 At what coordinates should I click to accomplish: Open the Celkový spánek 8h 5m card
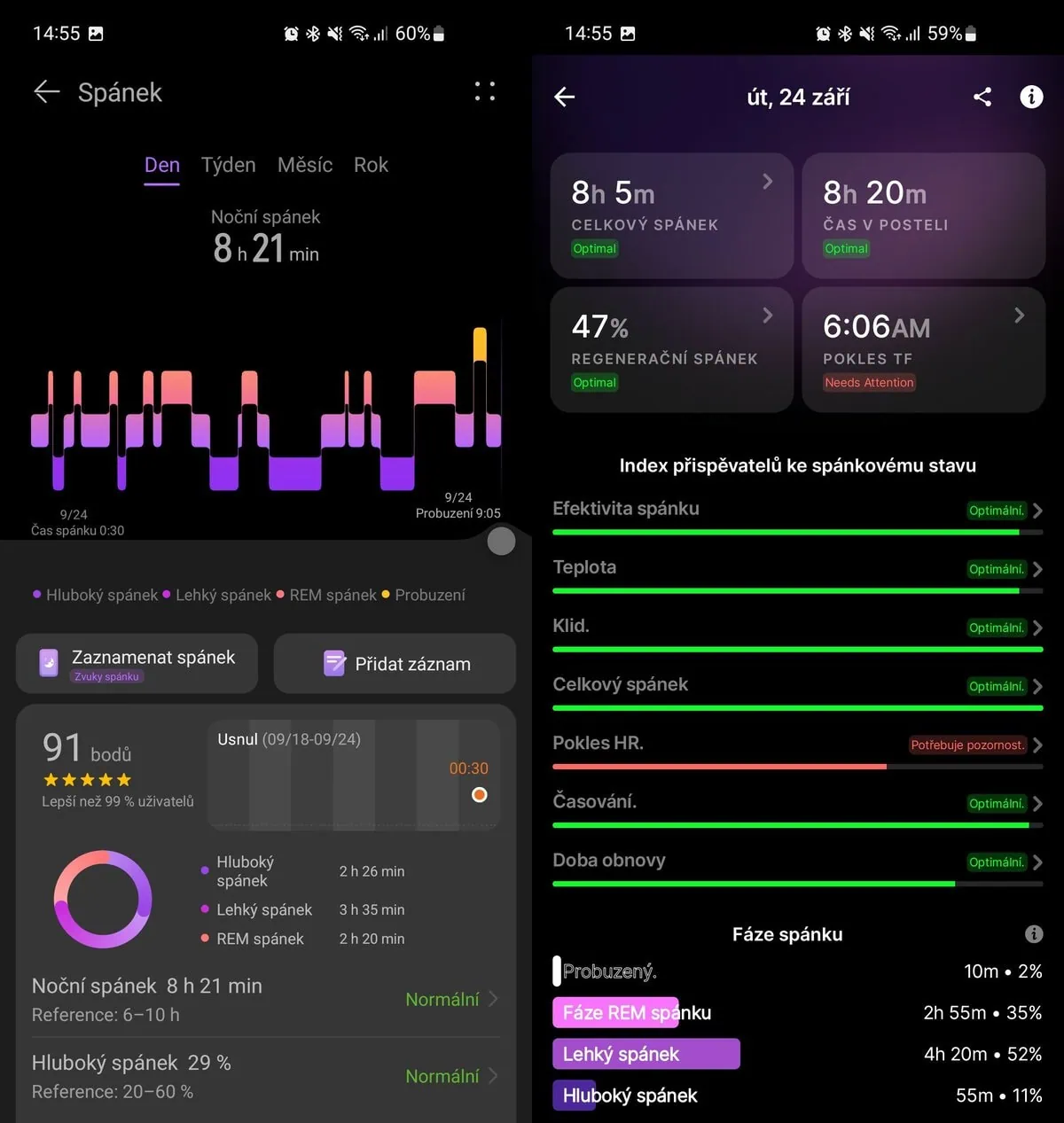671,215
